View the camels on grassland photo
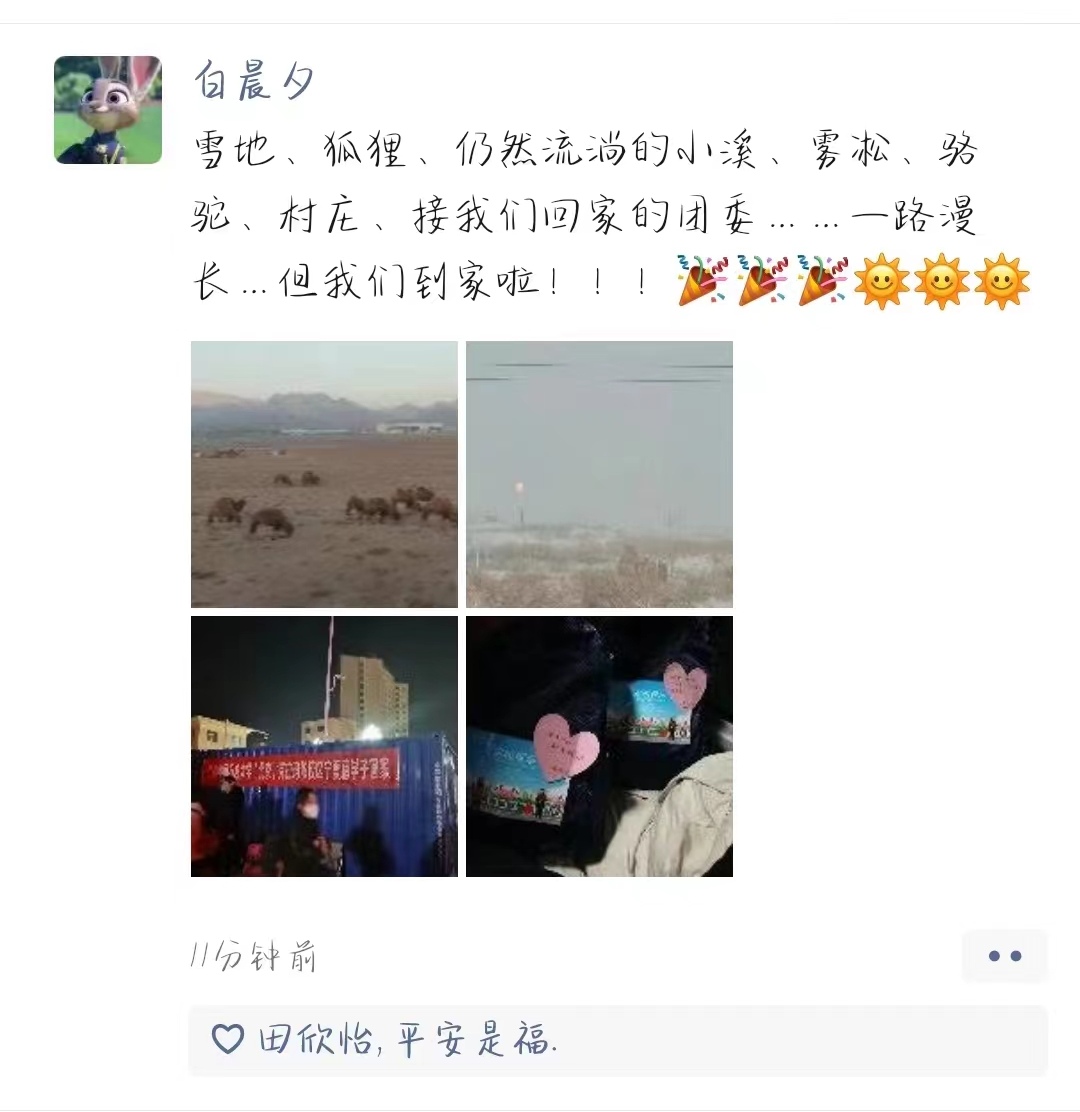Image resolution: width=1080 pixels, height=1112 pixels. tap(324, 474)
